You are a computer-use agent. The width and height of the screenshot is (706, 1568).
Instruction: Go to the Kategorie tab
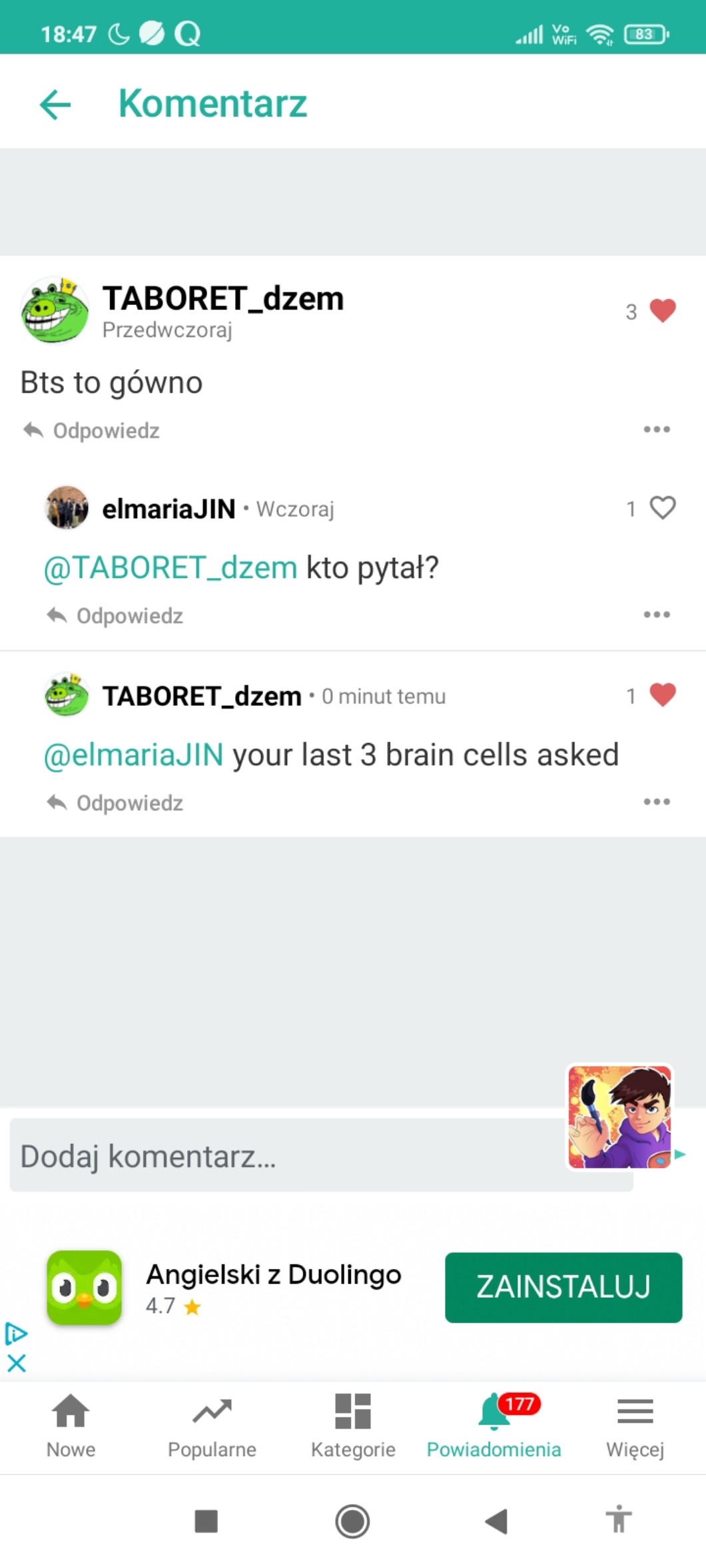[x=353, y=1425]
